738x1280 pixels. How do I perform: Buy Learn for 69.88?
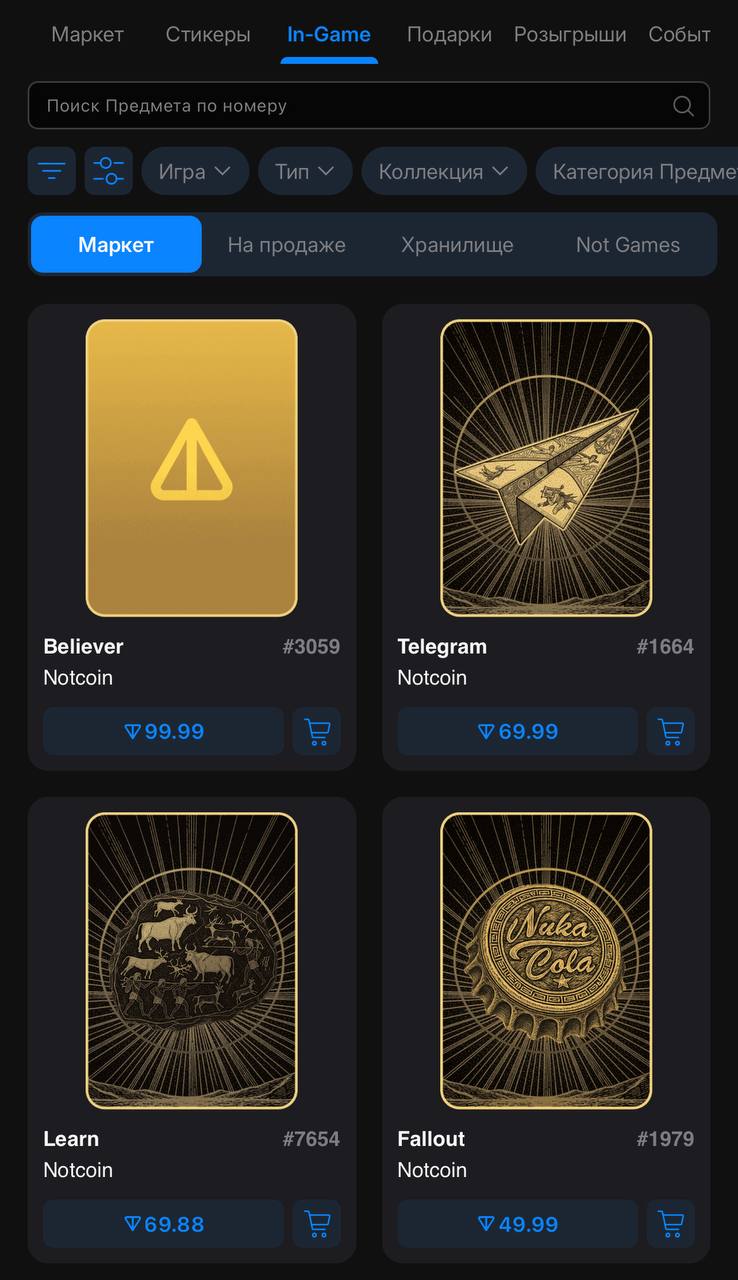(164, 1224)
